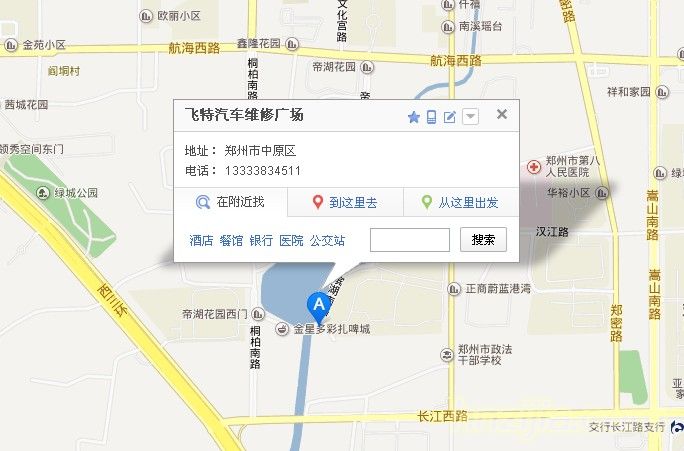
Task: Send this location to phone
Action: point(432,117)
